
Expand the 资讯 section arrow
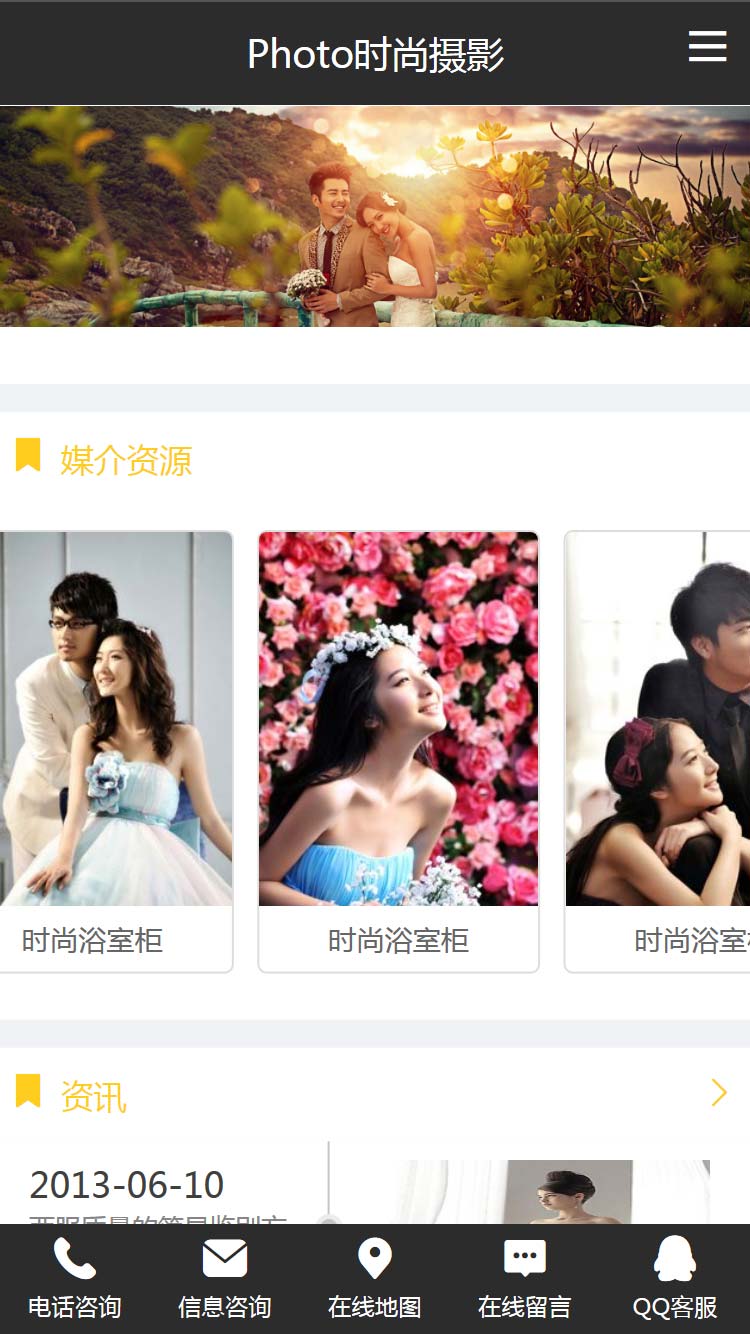718,1093
